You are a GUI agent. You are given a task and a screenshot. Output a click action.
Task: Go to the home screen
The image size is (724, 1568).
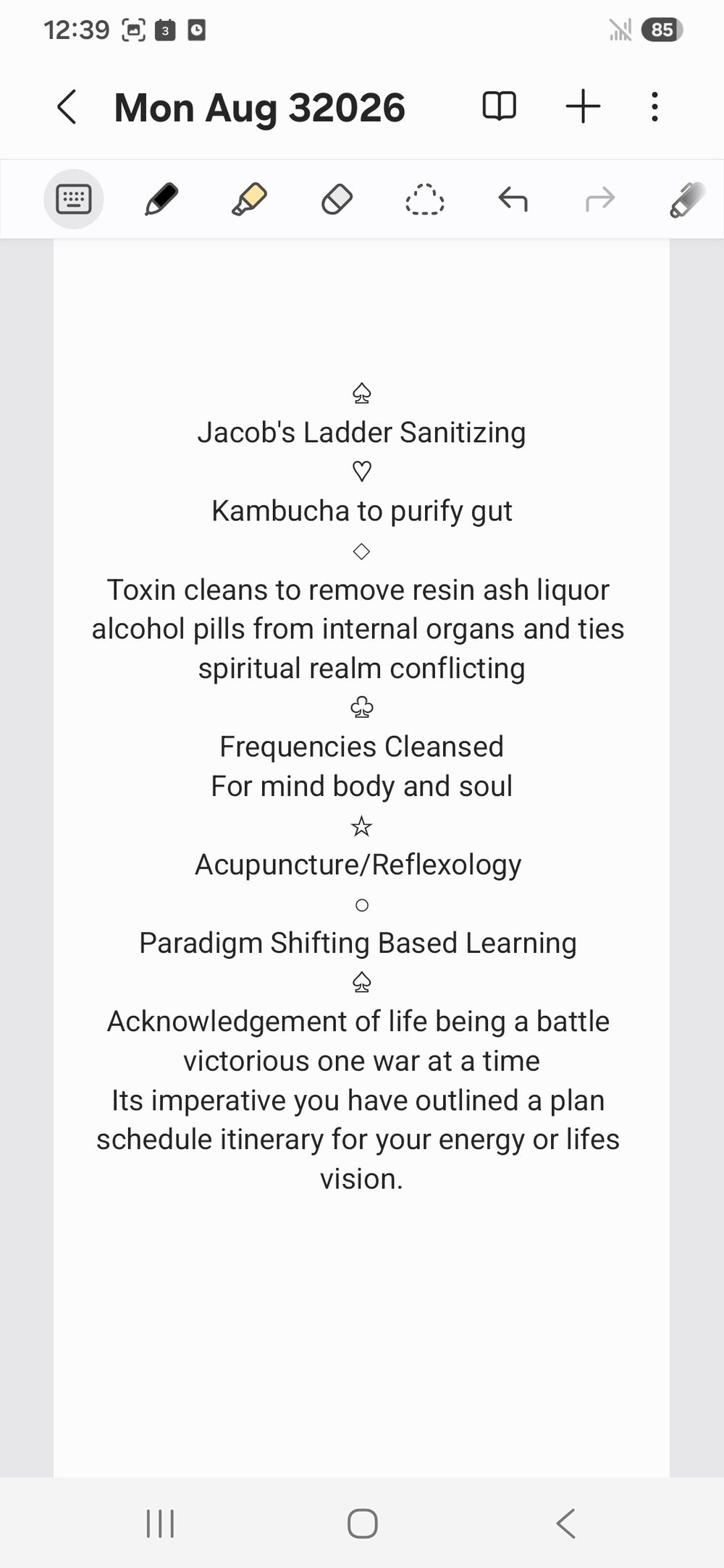point(362,1523)
